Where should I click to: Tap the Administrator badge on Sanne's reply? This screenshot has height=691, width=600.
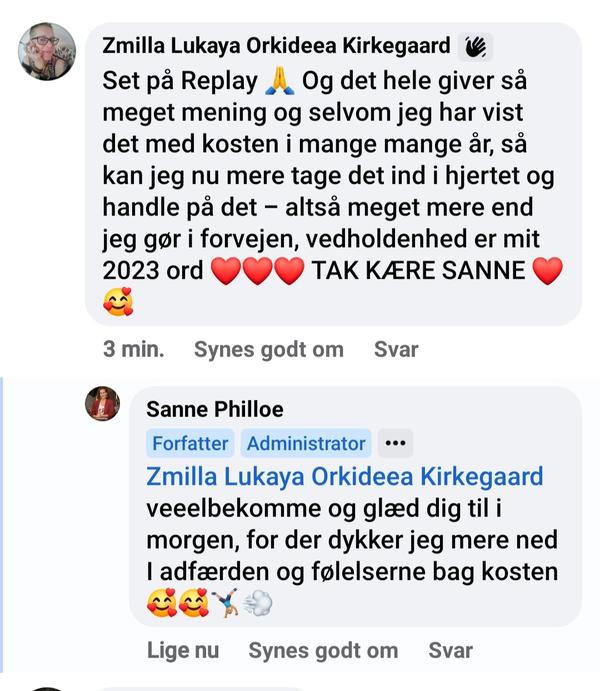[x=306, y=443]
